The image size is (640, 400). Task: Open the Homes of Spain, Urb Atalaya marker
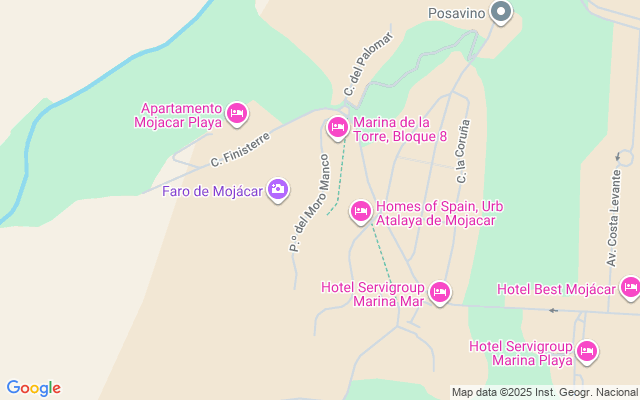(361, 211)
